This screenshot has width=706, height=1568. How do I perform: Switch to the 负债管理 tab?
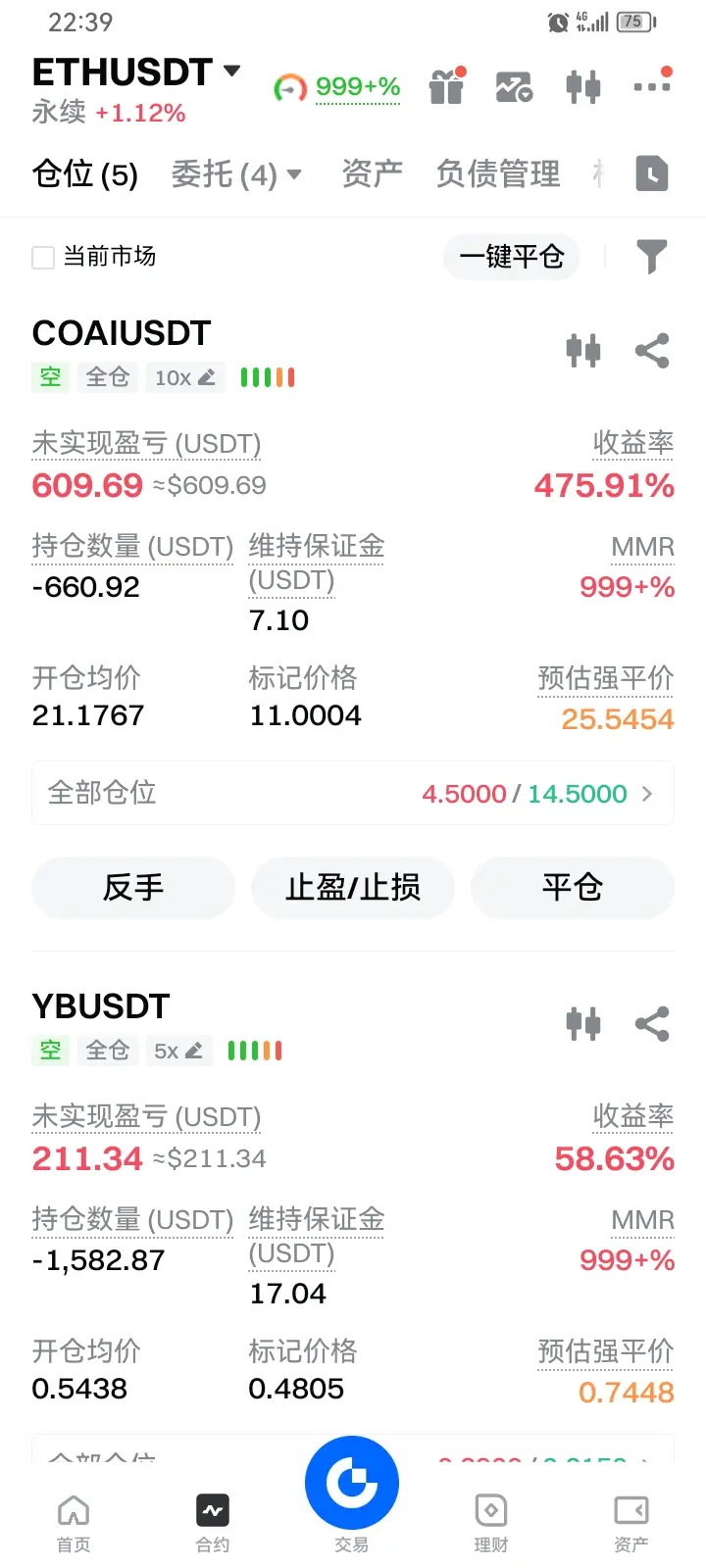click(x=498, y=174)
